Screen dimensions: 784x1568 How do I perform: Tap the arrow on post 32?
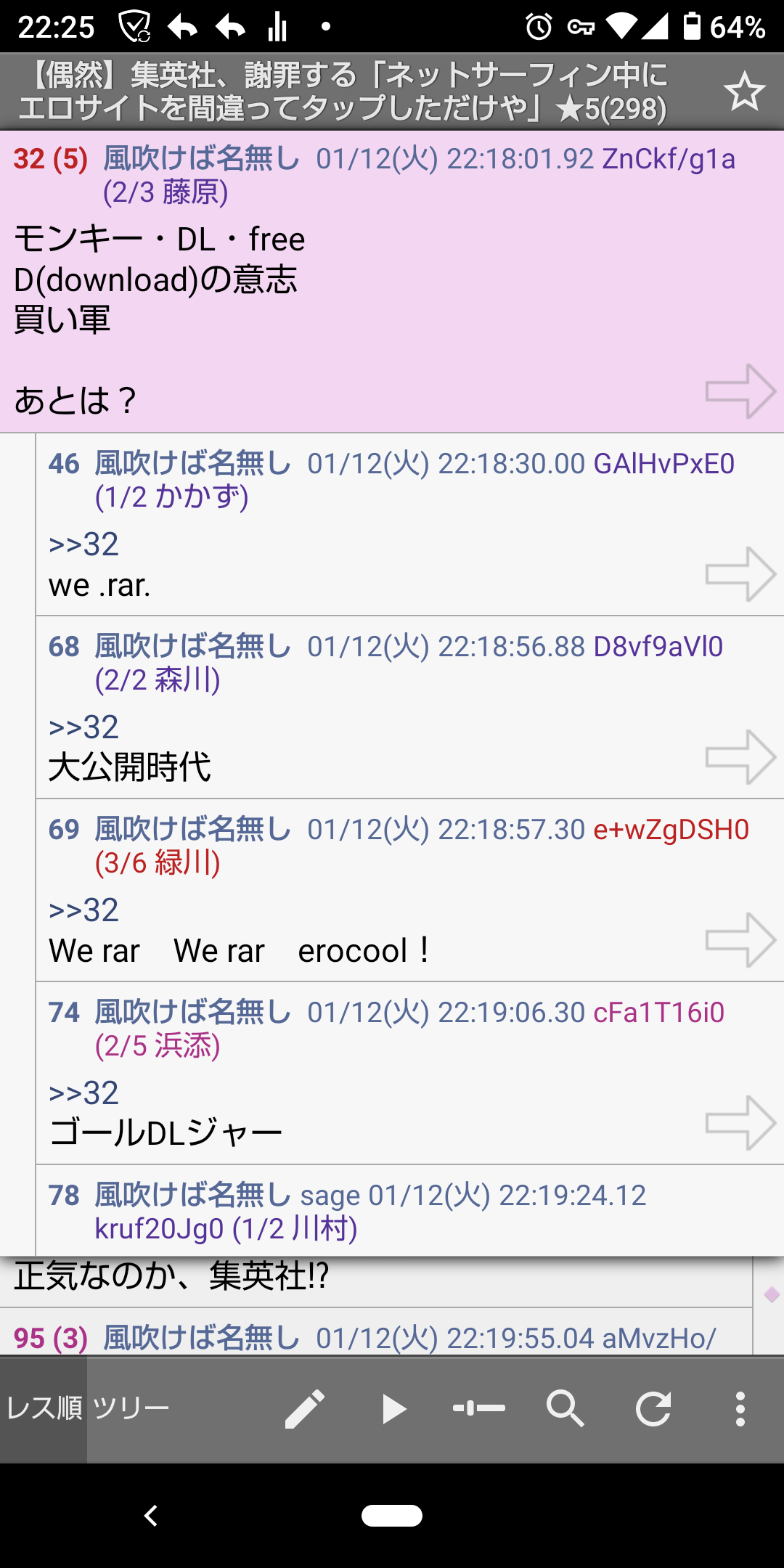740,391
